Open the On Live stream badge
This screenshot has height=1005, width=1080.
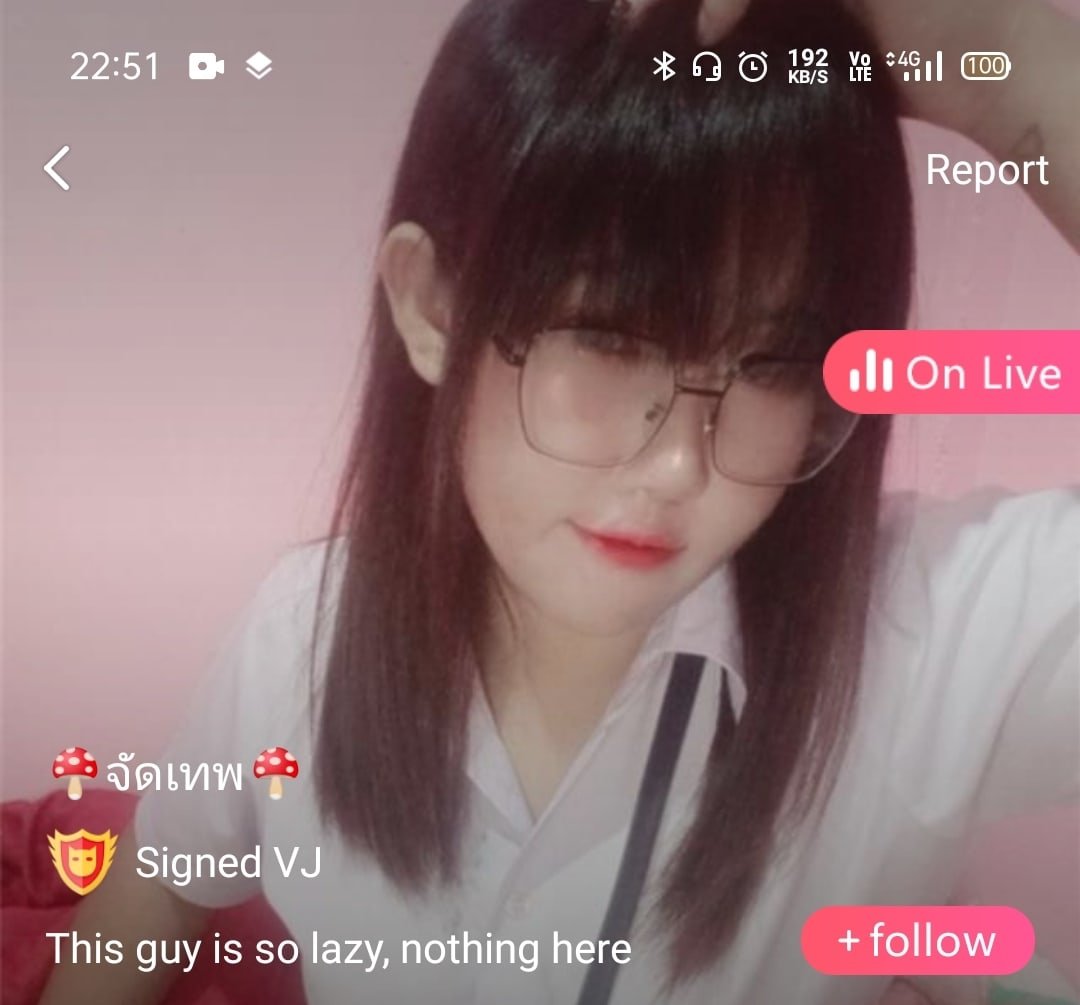pos(953,373)
